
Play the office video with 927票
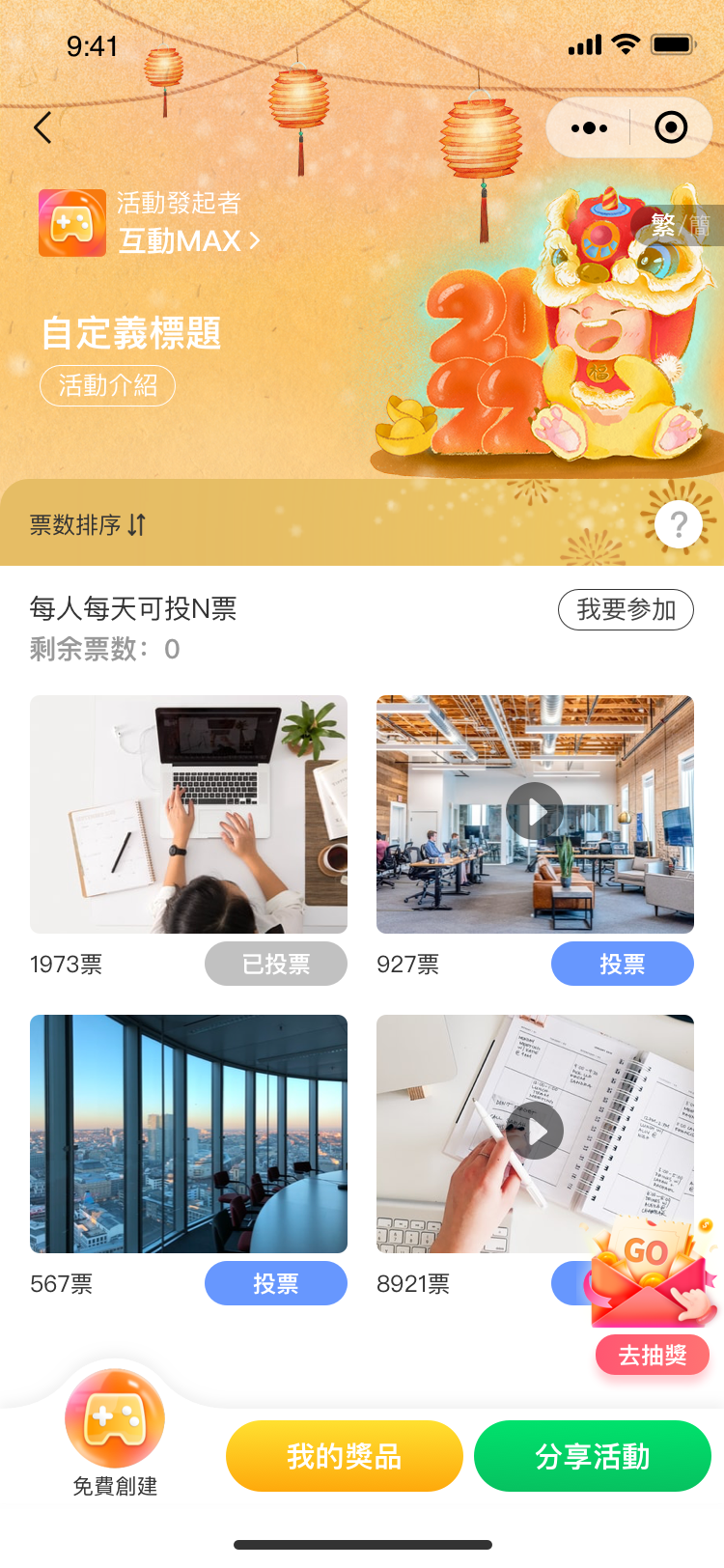[535, 811]
